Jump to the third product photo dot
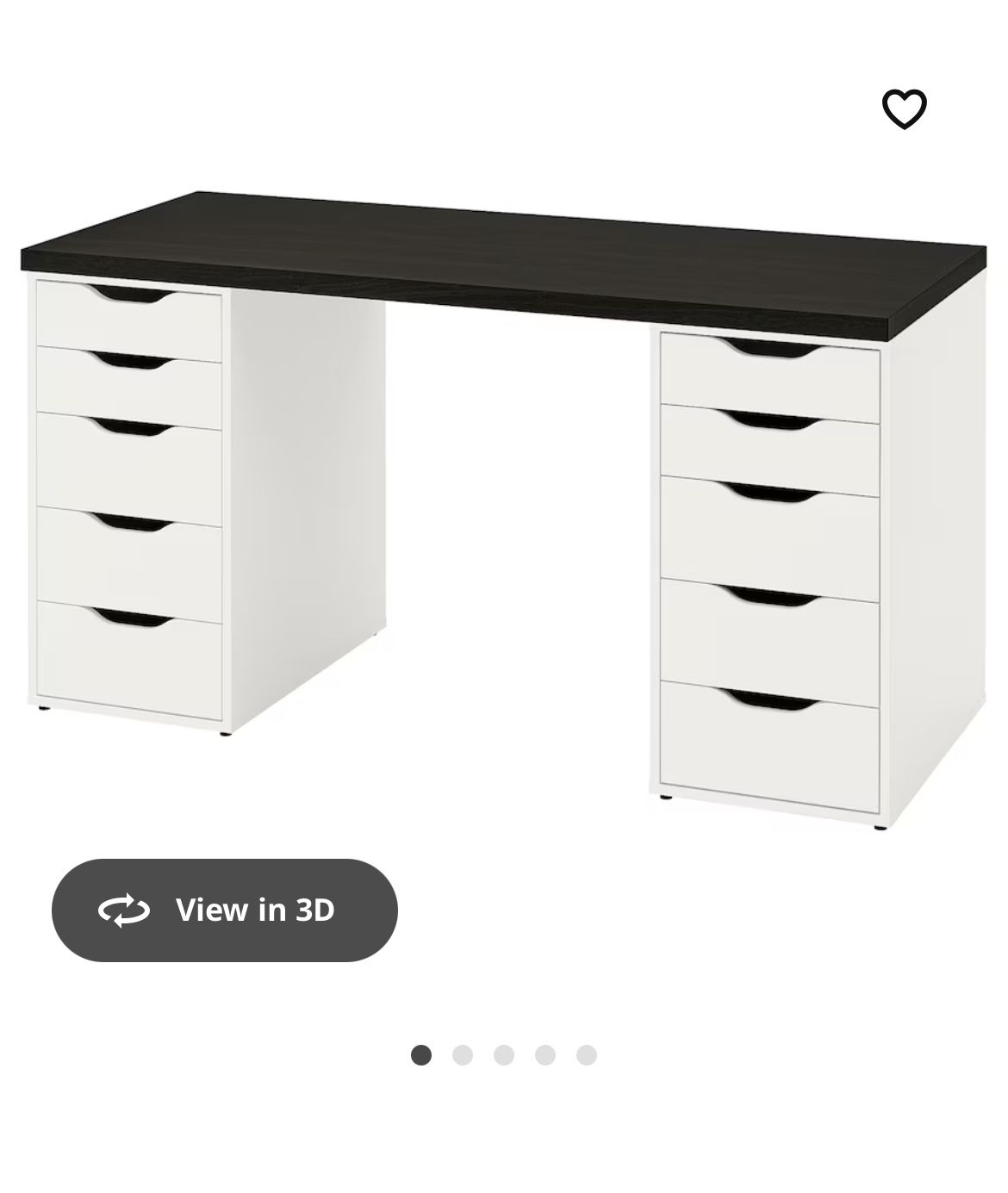Screen dimensions: 1008x1193 point(504,1054)
